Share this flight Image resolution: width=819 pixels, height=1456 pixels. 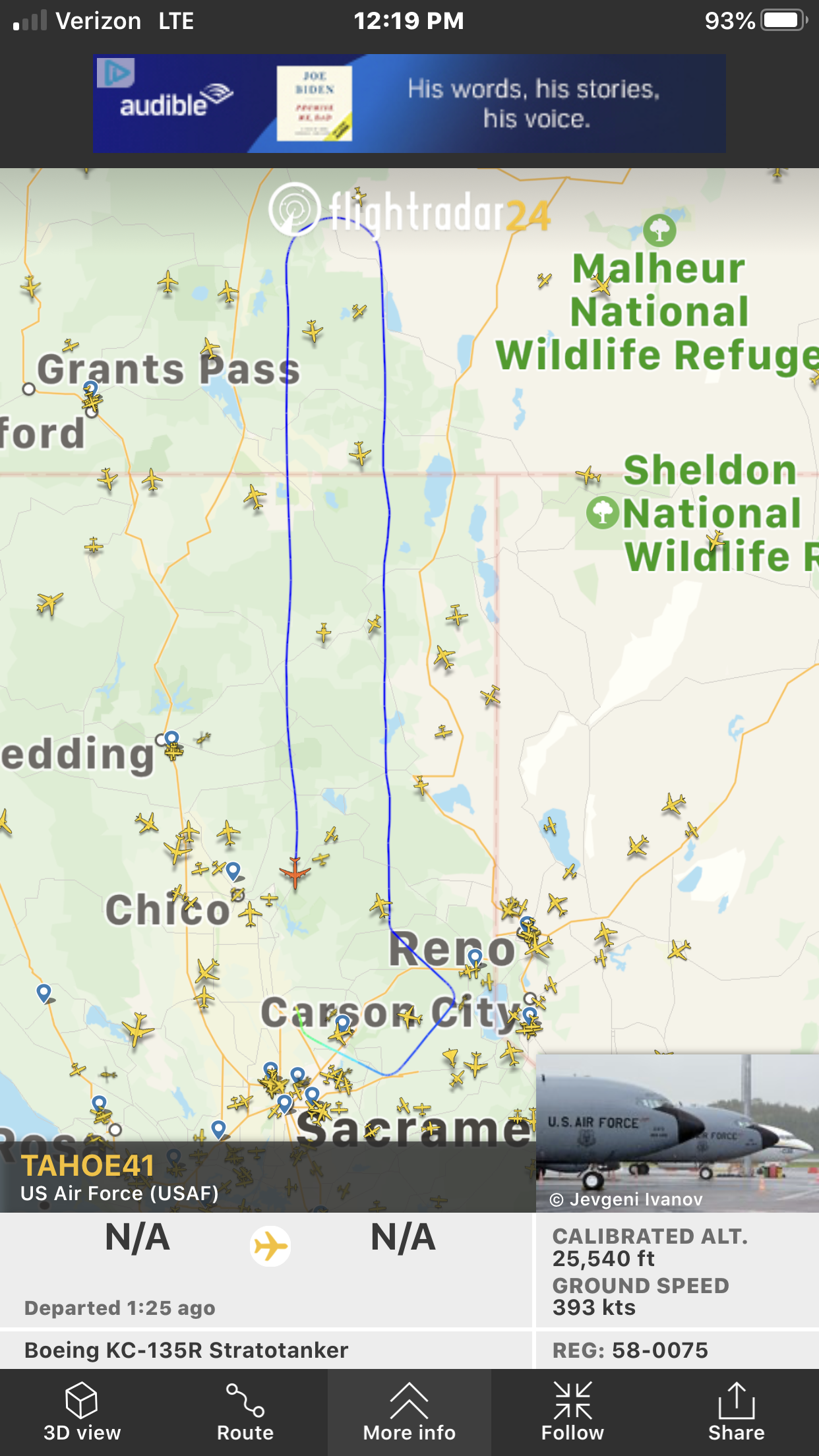point(737,1412)
